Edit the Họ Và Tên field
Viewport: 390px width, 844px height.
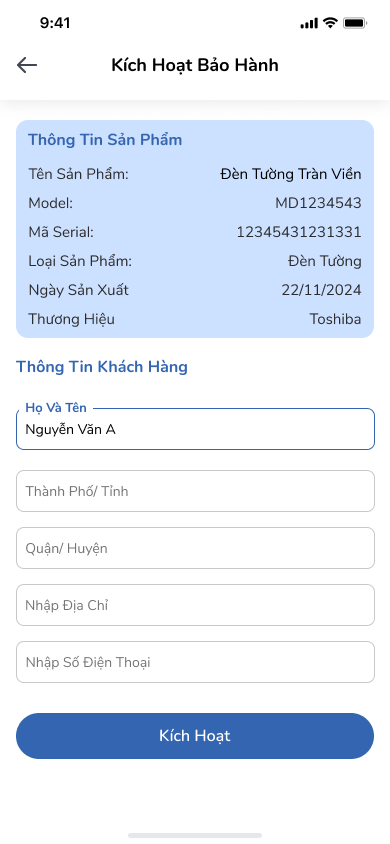tap(195, 429)
